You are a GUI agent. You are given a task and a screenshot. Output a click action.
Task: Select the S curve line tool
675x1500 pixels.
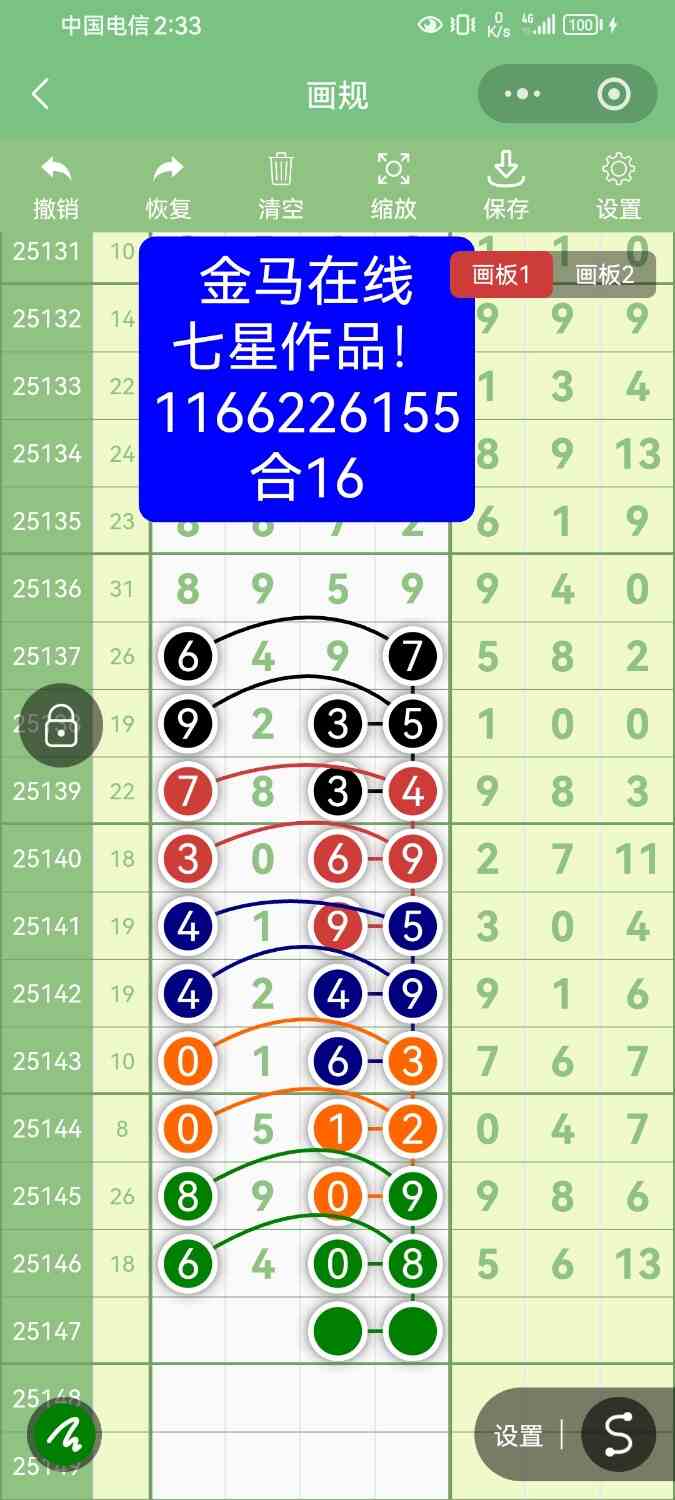(x=618, y=1436)
